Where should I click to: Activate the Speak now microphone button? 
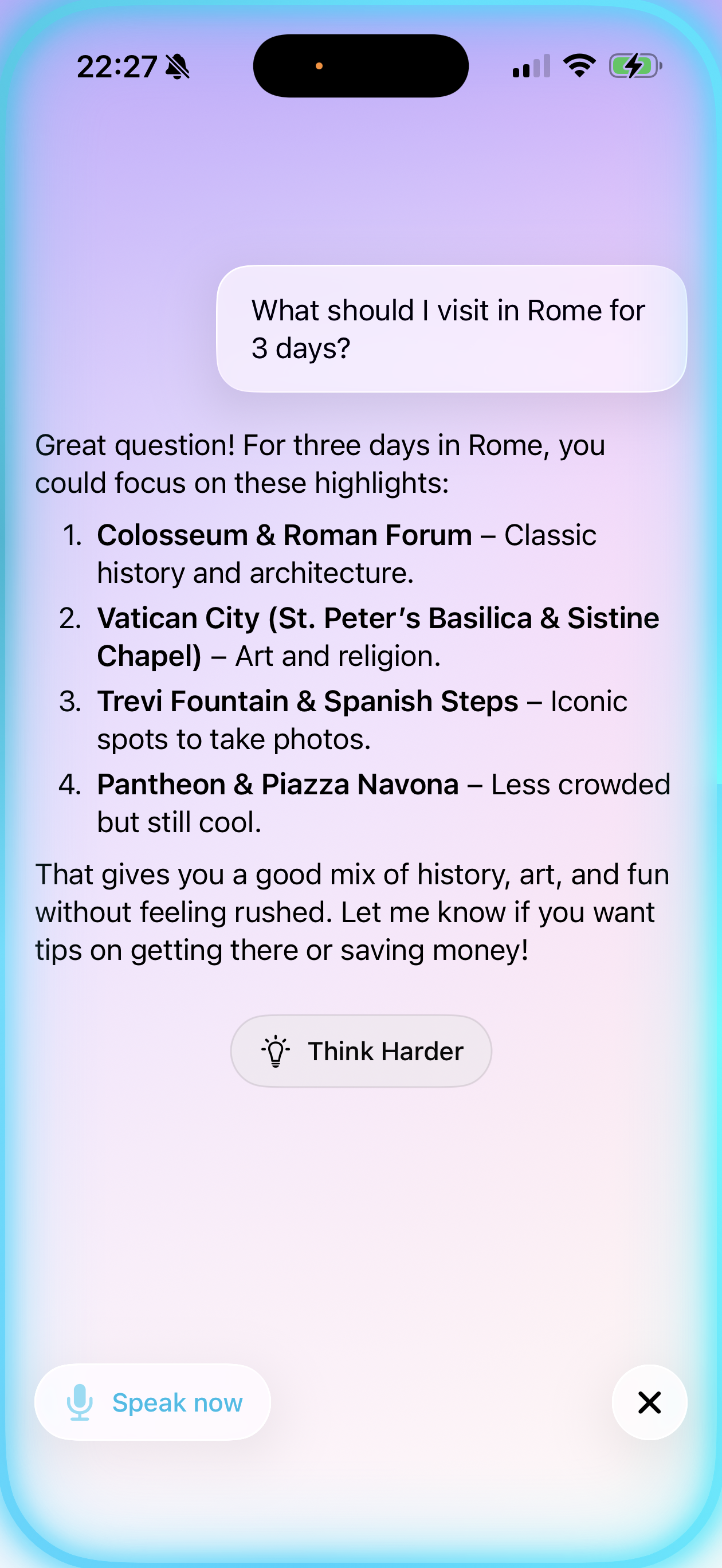click(x=153, y=1402)
